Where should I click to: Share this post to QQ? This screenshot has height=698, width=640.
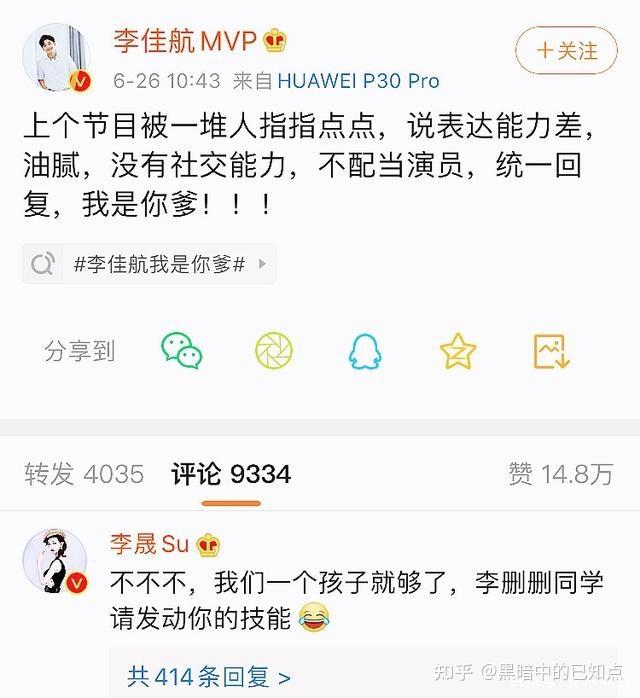pyautogui.click(x=365, y=351)
